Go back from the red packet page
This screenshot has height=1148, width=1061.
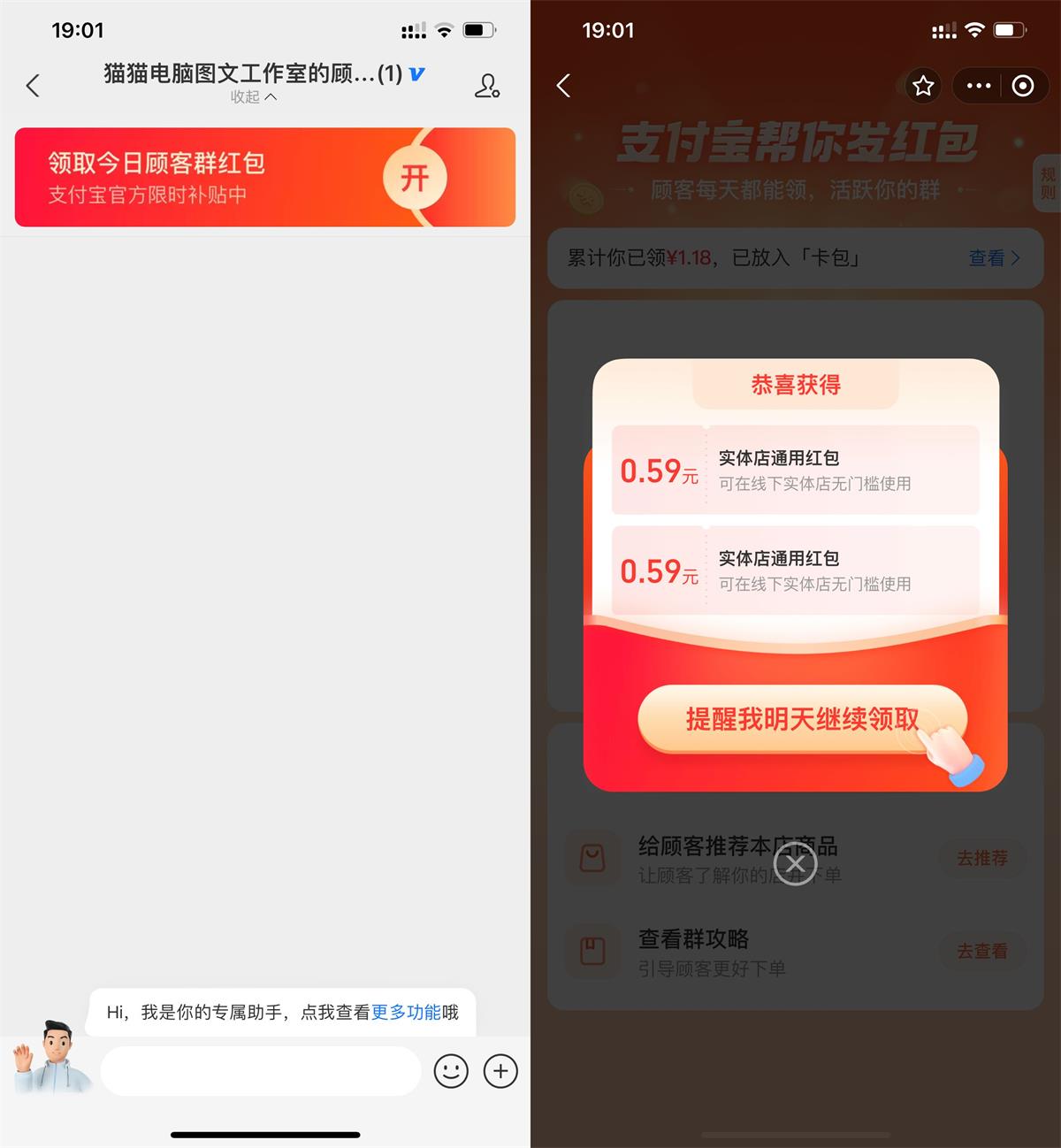(564, 86)
